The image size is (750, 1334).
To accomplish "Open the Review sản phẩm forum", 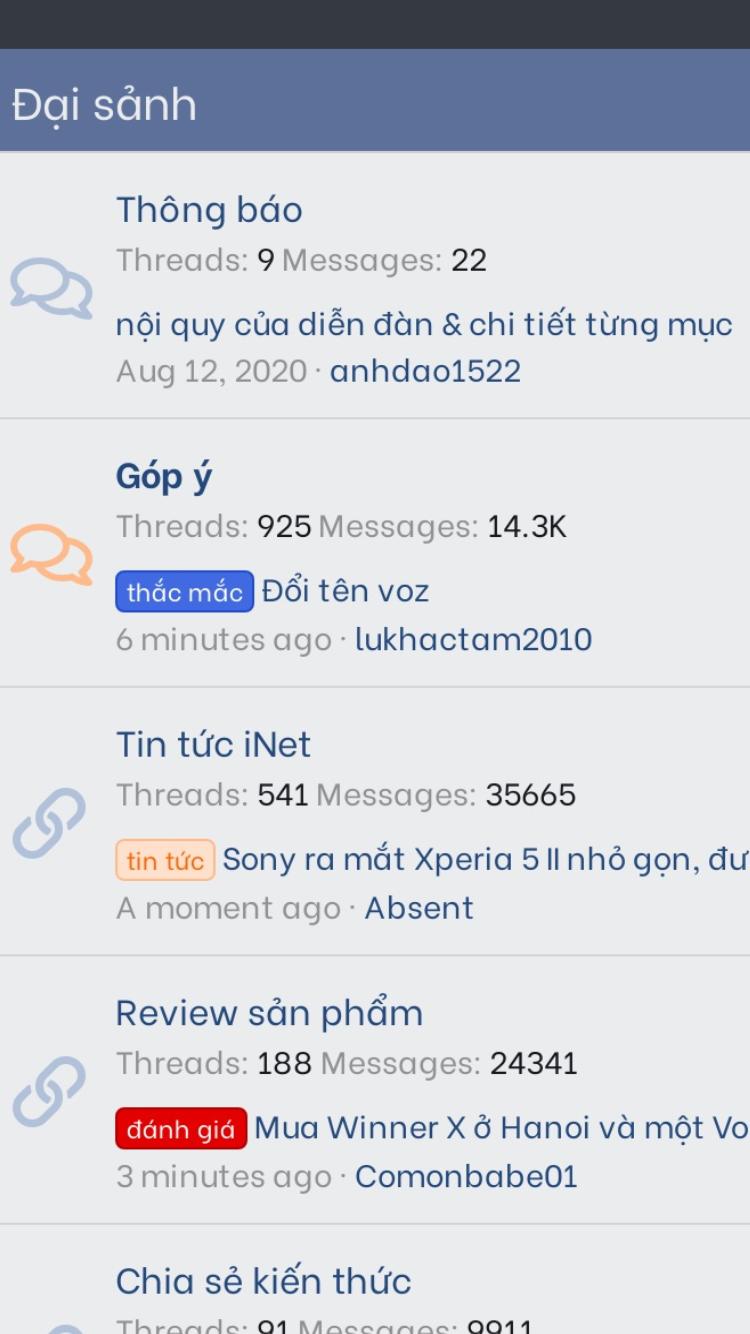I will (x=269, y=1013).
